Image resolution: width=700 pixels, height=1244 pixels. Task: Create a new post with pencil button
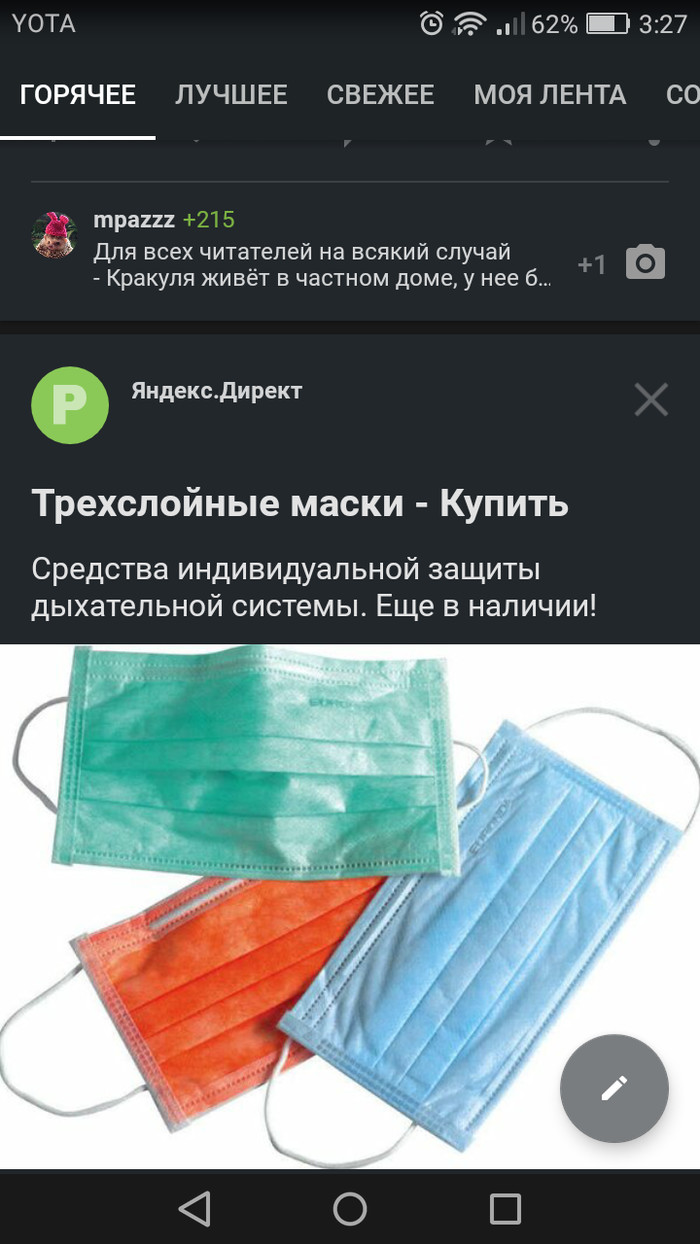(614, 1088)
